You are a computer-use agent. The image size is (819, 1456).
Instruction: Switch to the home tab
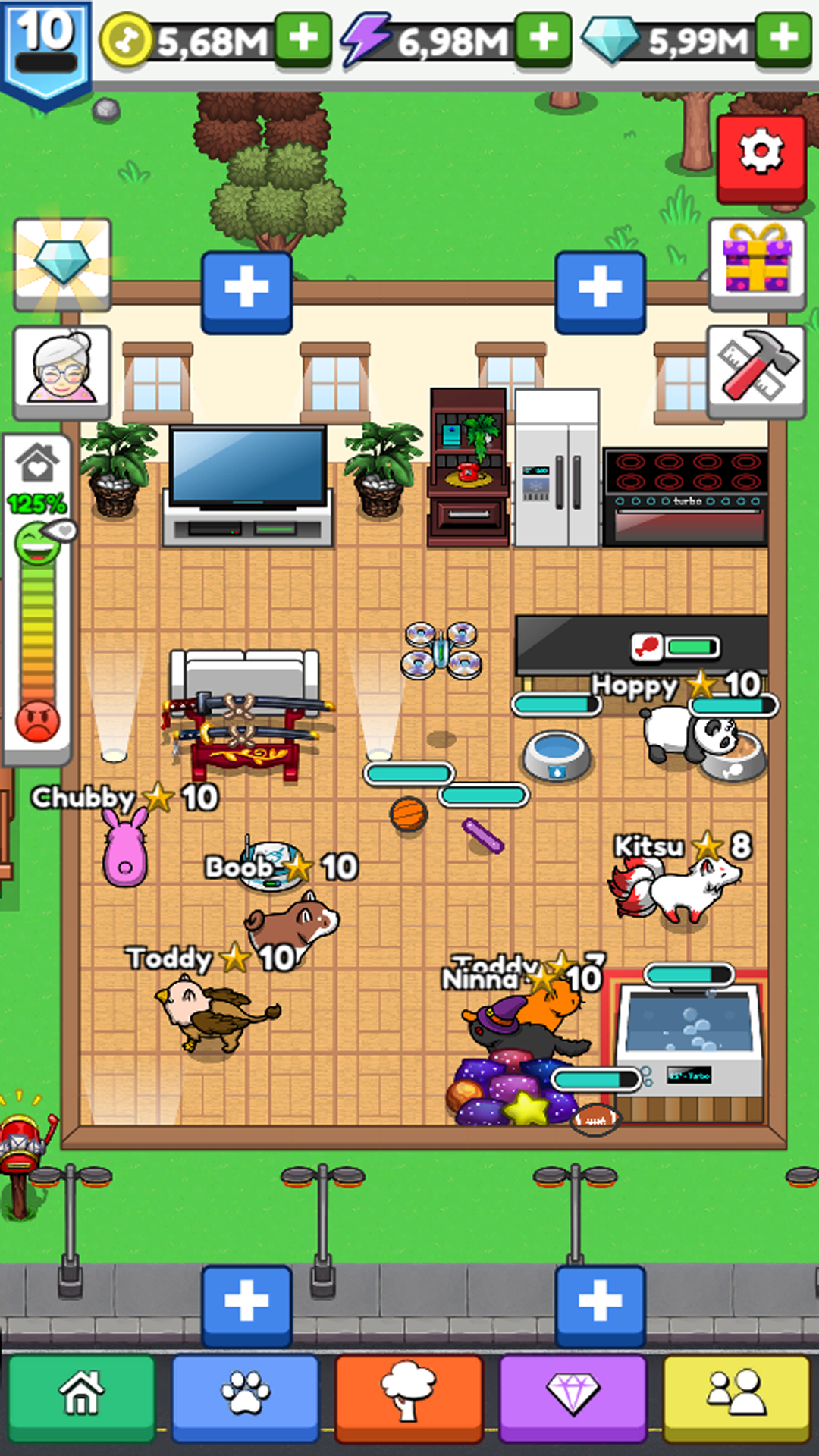tap(81, 1396)
